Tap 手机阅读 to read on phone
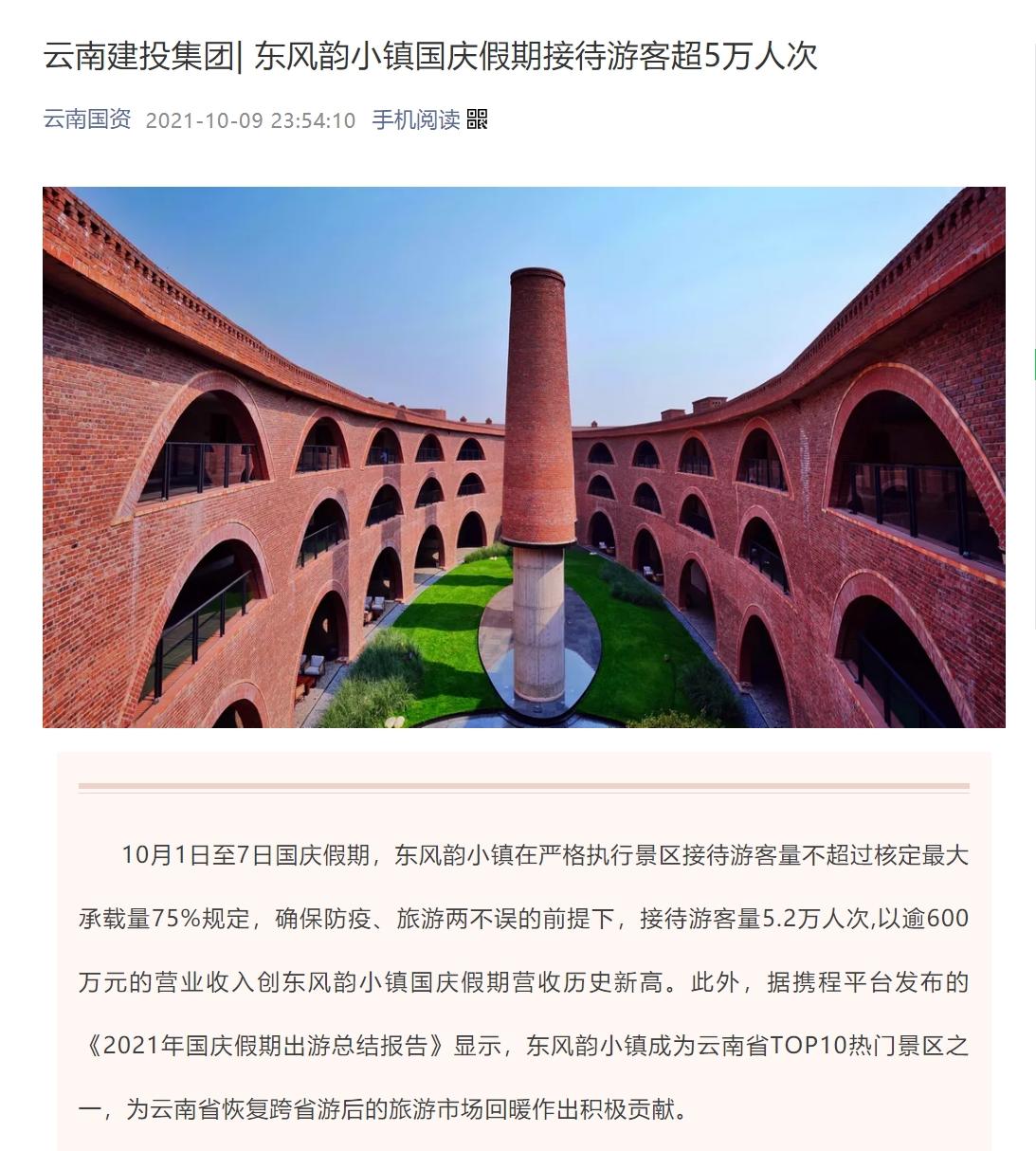1036x1151 pixels. pos(416,120)
